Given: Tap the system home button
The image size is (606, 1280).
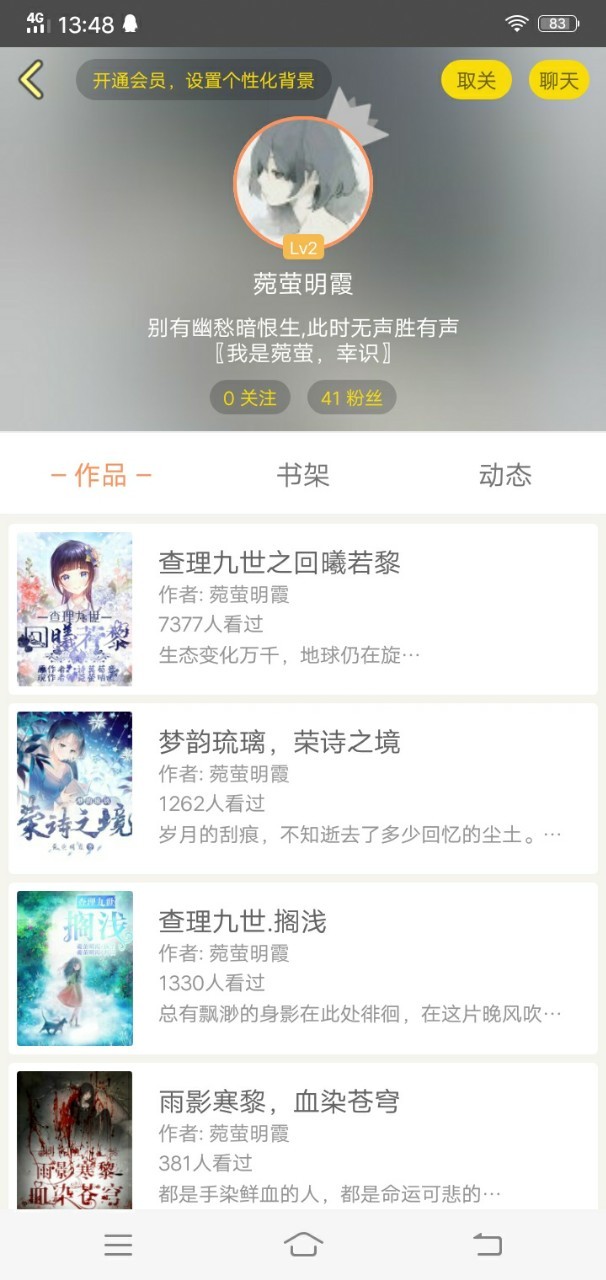Looking at the screenshot, I should [303, 1245].
